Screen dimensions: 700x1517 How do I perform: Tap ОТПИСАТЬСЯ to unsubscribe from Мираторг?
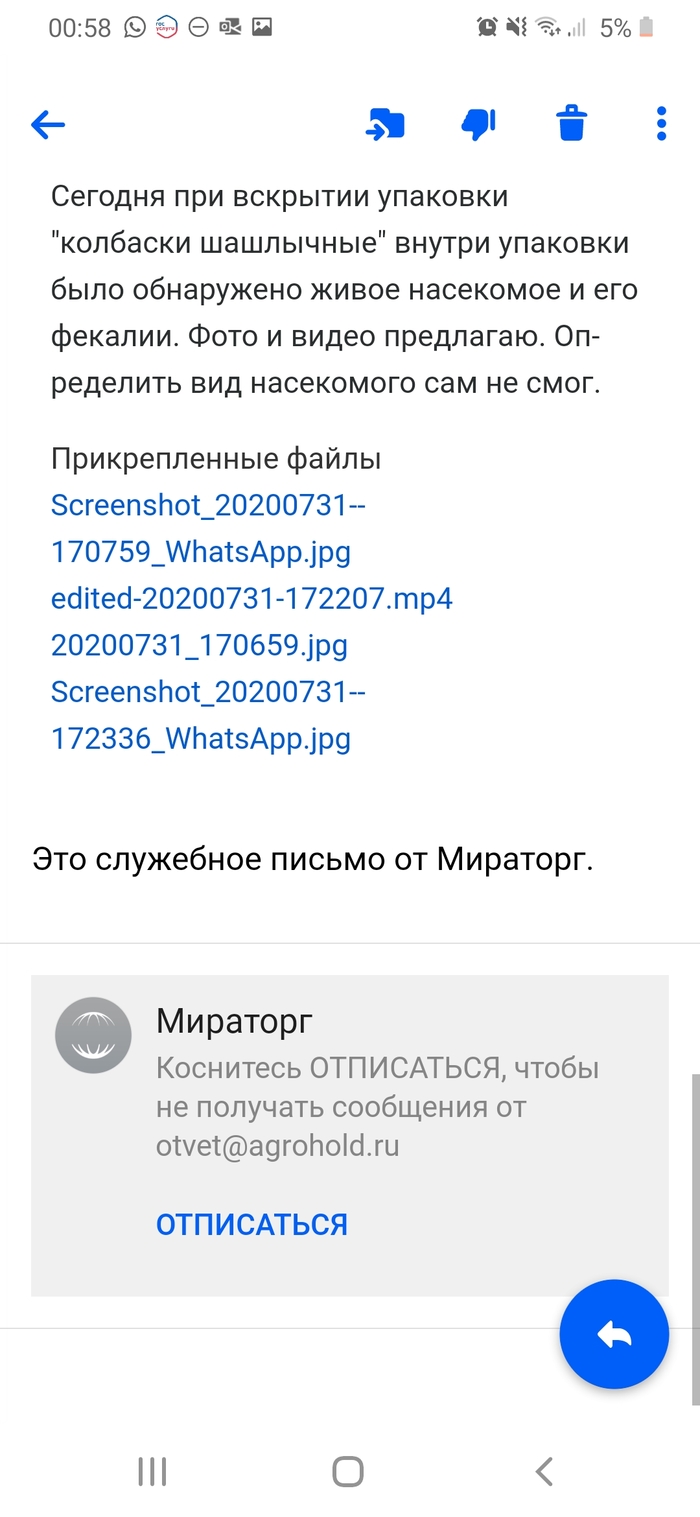251,1224
